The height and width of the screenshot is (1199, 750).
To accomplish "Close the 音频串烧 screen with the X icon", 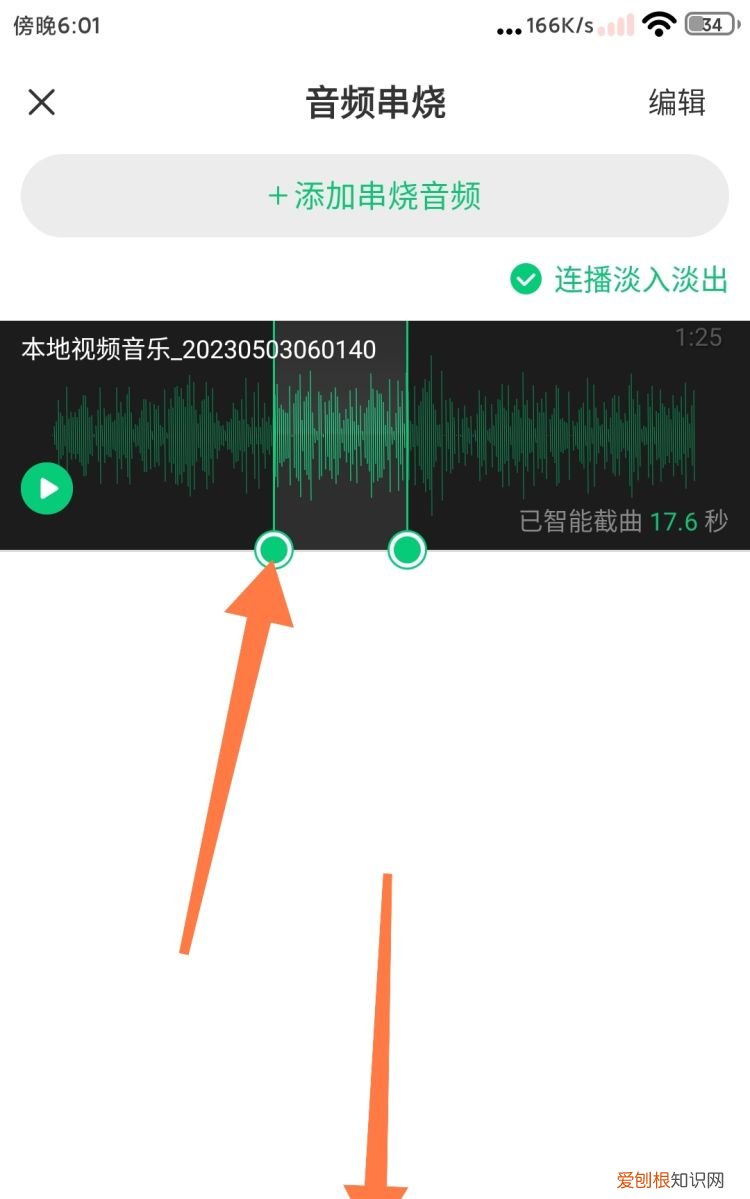I will pyautogui.click(x=41, y=102).
